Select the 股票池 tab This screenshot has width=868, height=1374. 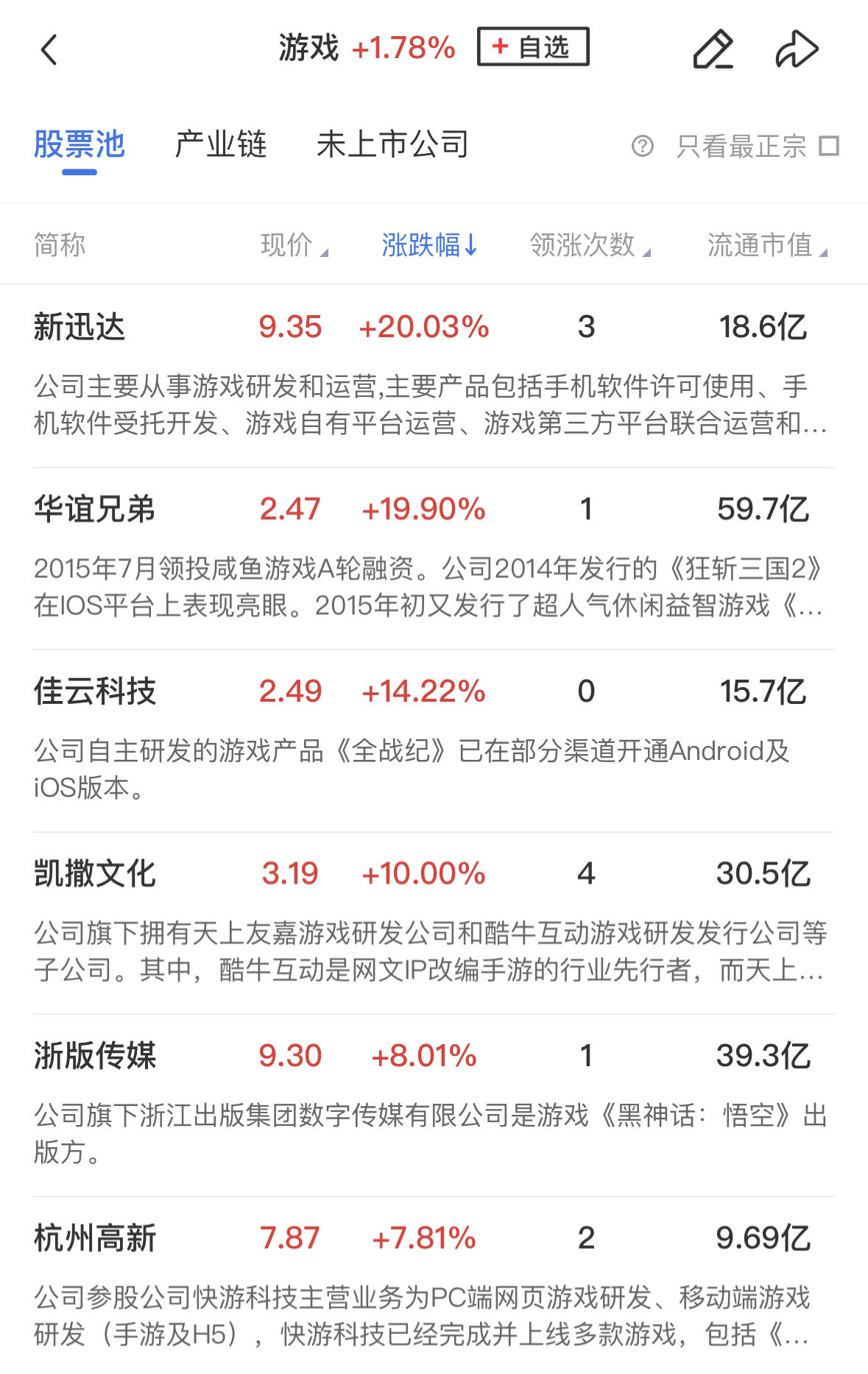80,144
